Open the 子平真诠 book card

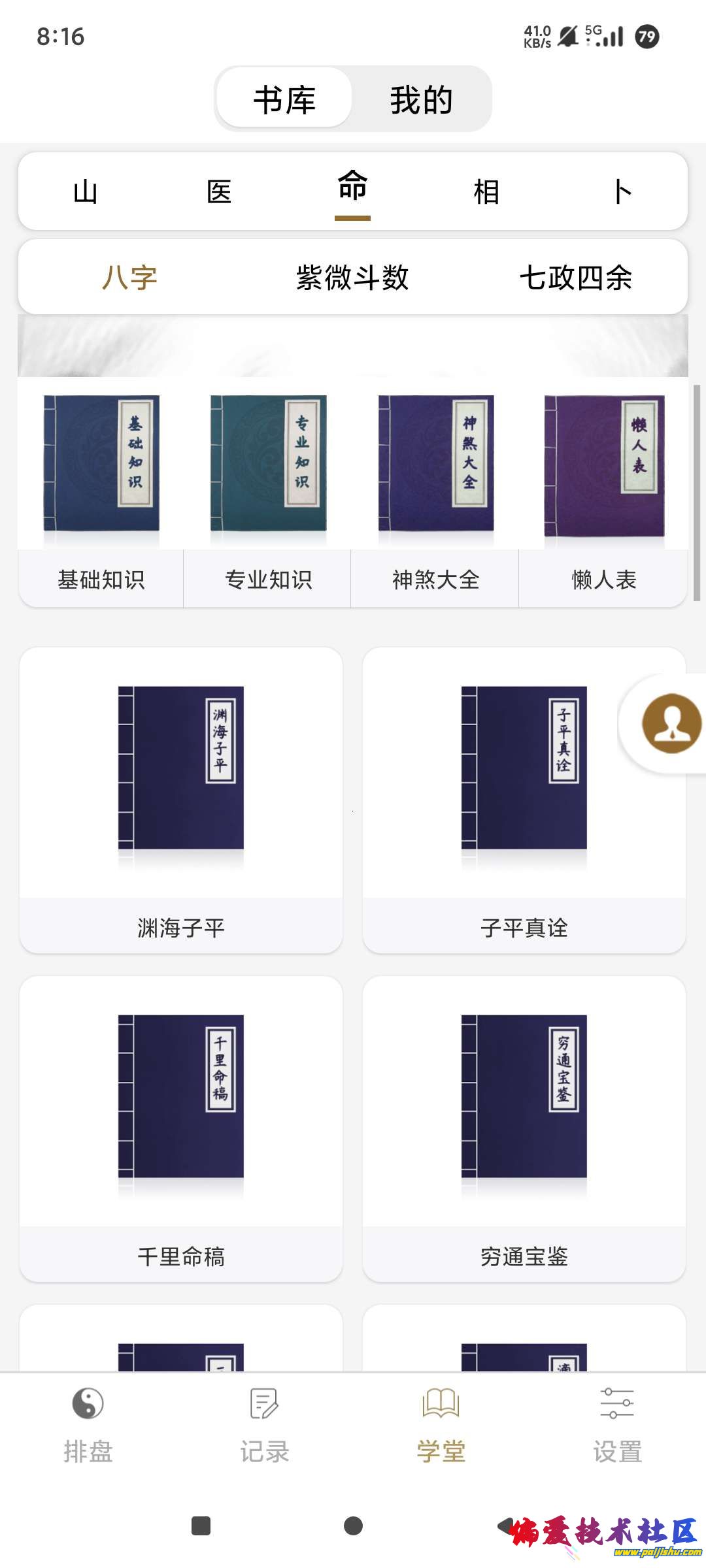[x=524, y=800]
